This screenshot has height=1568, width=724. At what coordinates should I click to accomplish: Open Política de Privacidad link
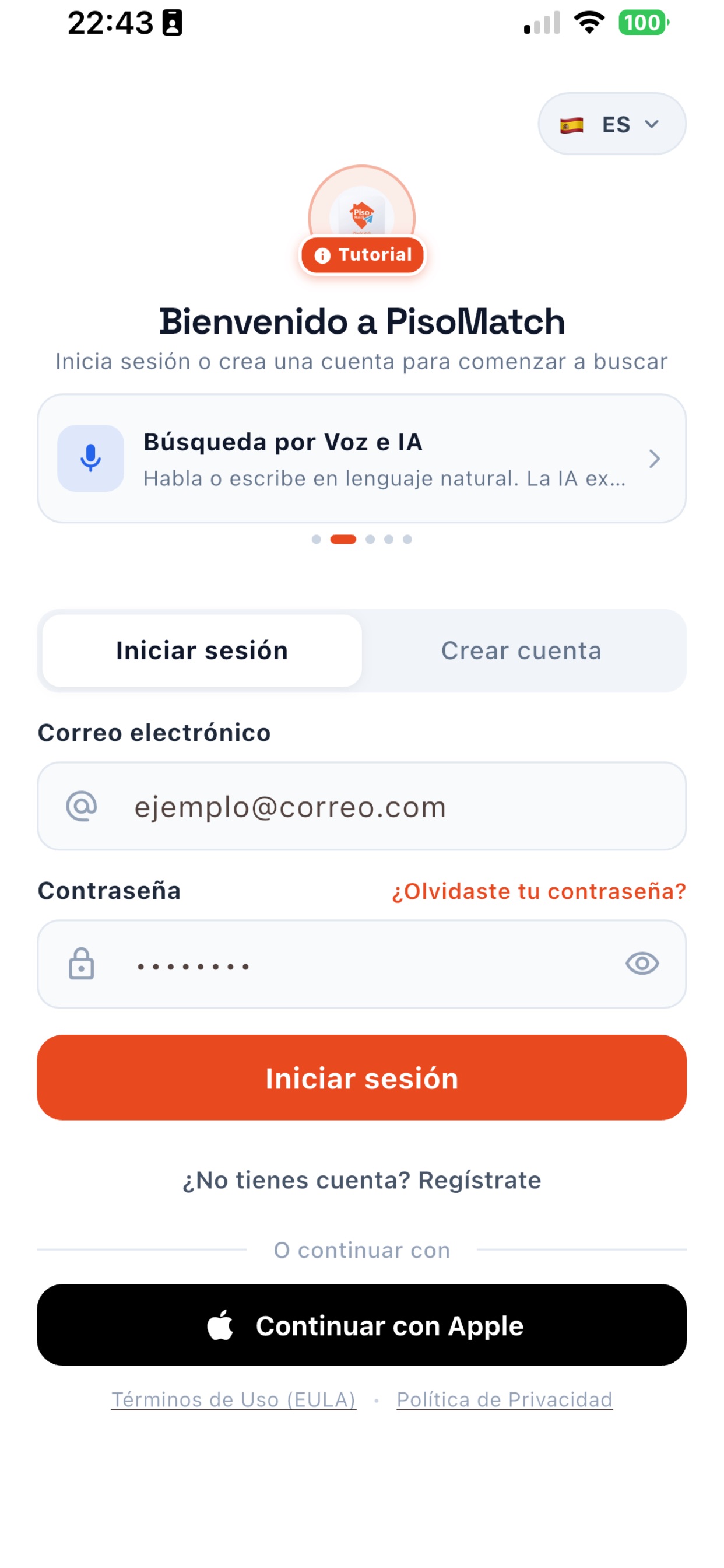click(504, 1399)
